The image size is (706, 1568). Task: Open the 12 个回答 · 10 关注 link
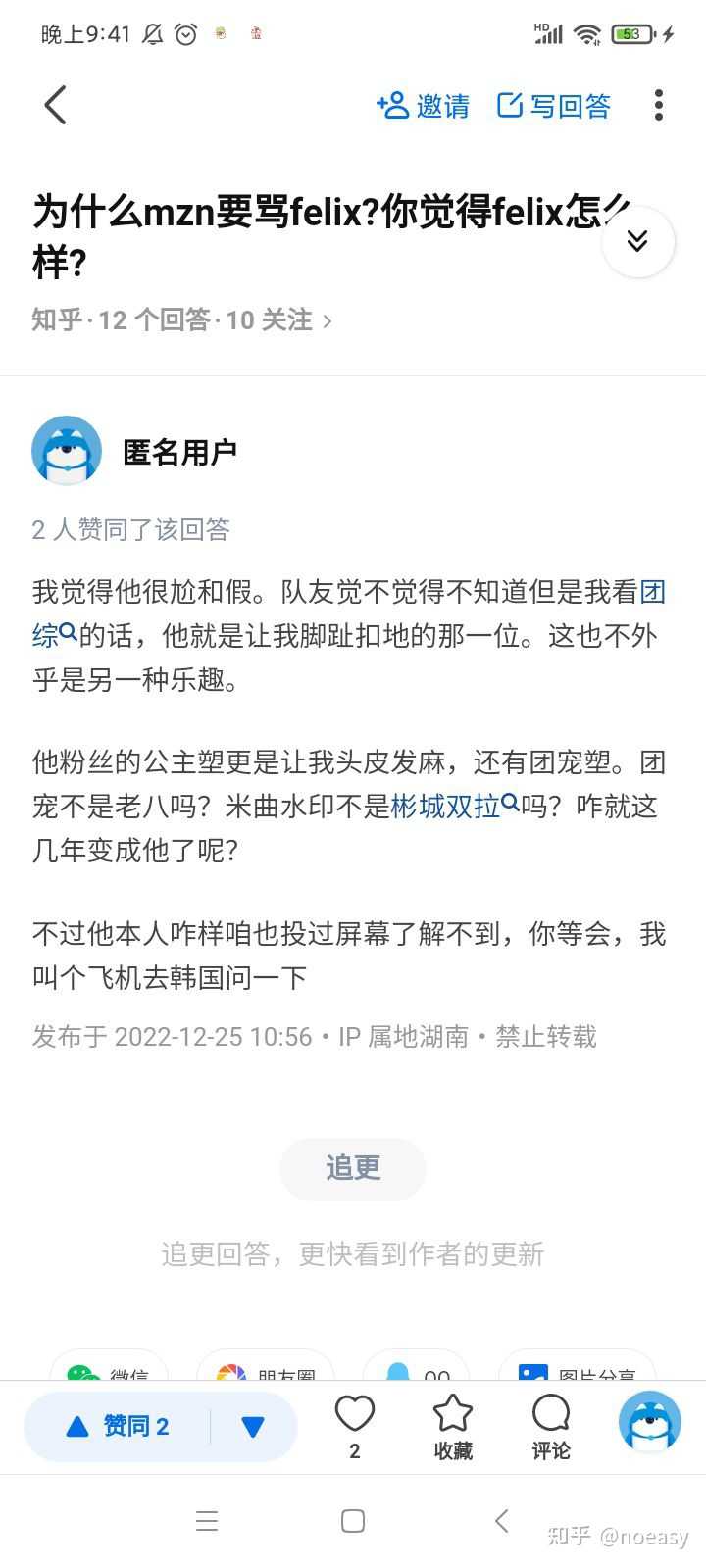pyautogui.click(x=181, y=319)
